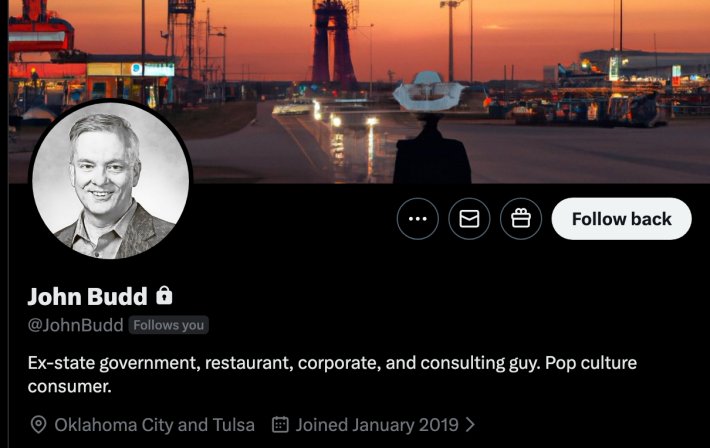
Task: Follow back John Budd
Action: click(x=621, y=219)
